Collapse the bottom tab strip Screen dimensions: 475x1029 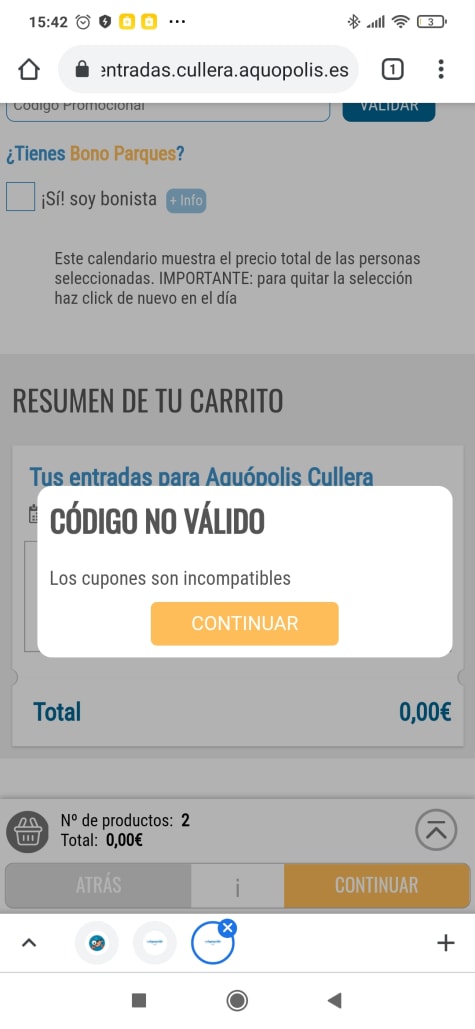(28, 943)
